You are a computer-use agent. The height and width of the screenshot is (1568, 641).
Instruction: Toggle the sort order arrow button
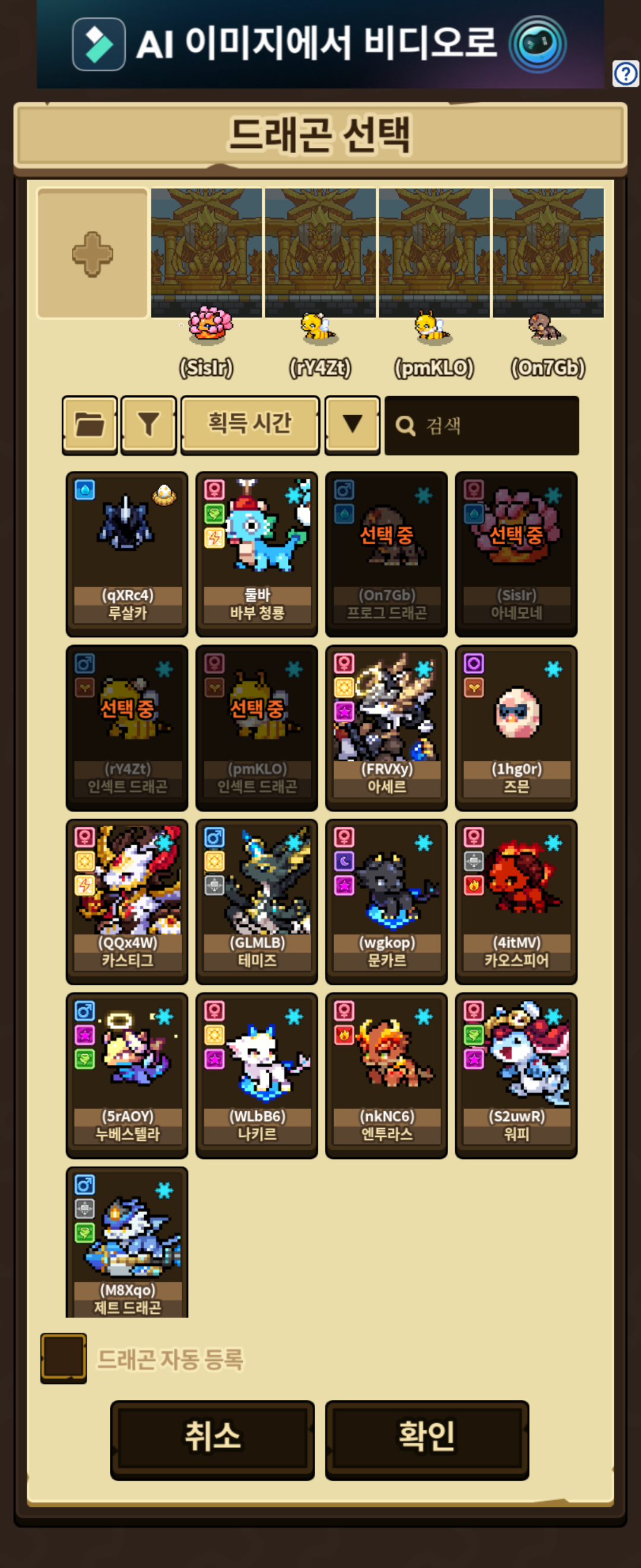tap(352, 424)
